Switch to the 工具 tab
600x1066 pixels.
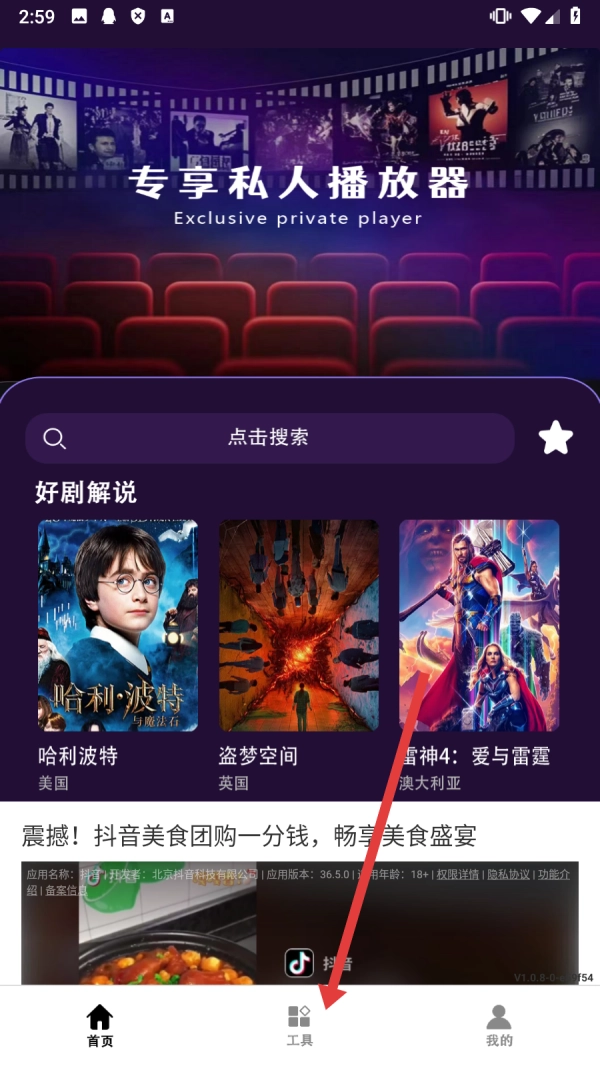point(299,1025)
